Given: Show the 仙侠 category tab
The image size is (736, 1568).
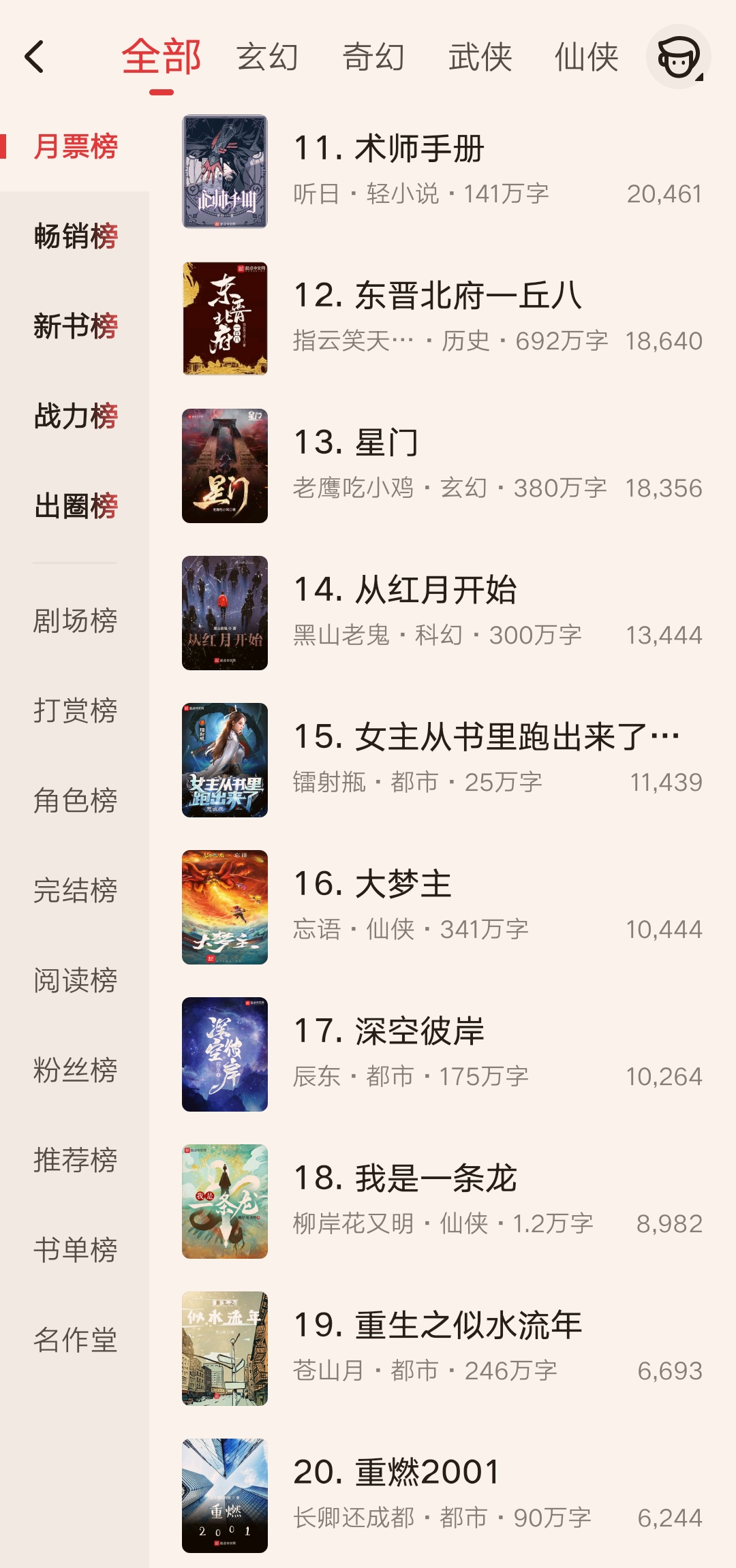Looking at the screenshot, I should [x=586, y=57].
